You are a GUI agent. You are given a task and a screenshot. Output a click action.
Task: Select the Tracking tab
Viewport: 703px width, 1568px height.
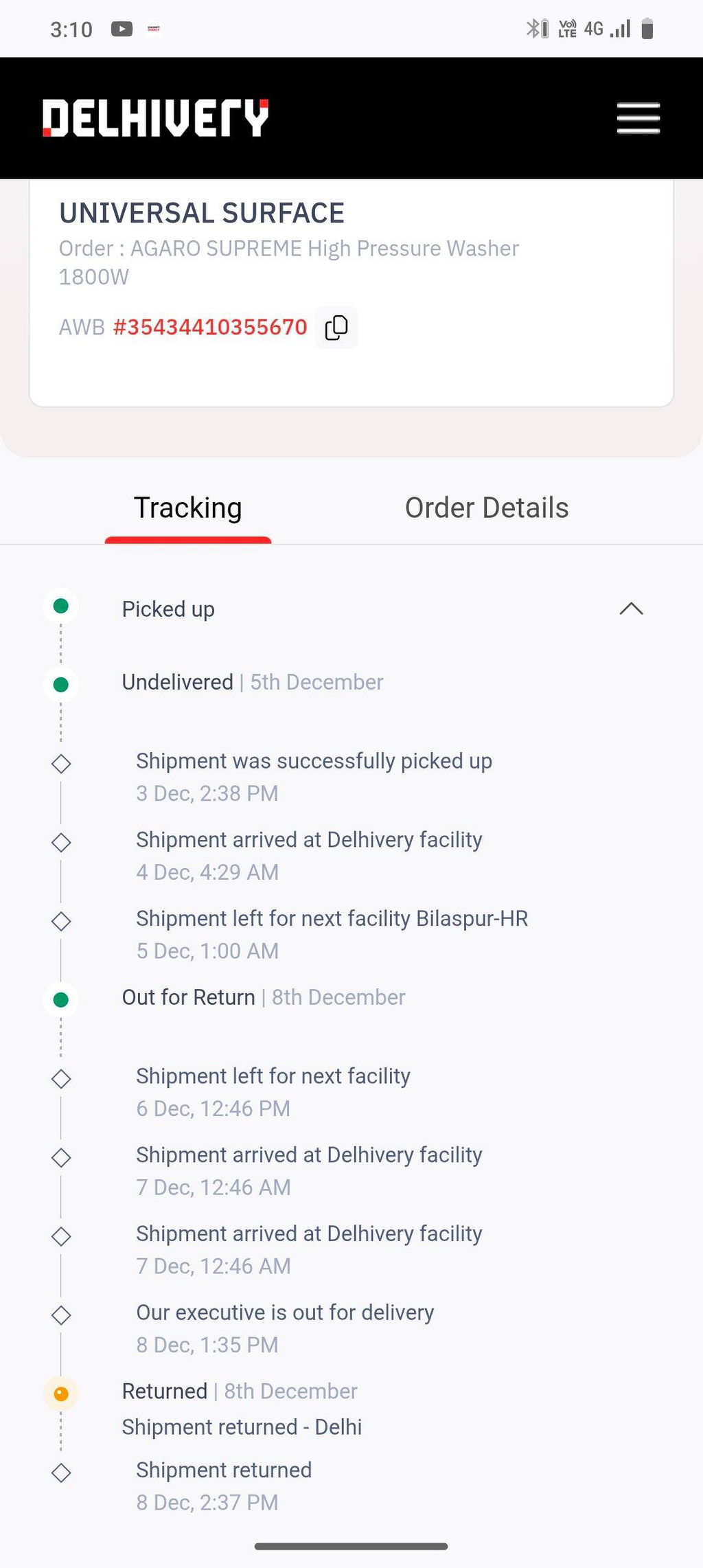pos(188,508)
